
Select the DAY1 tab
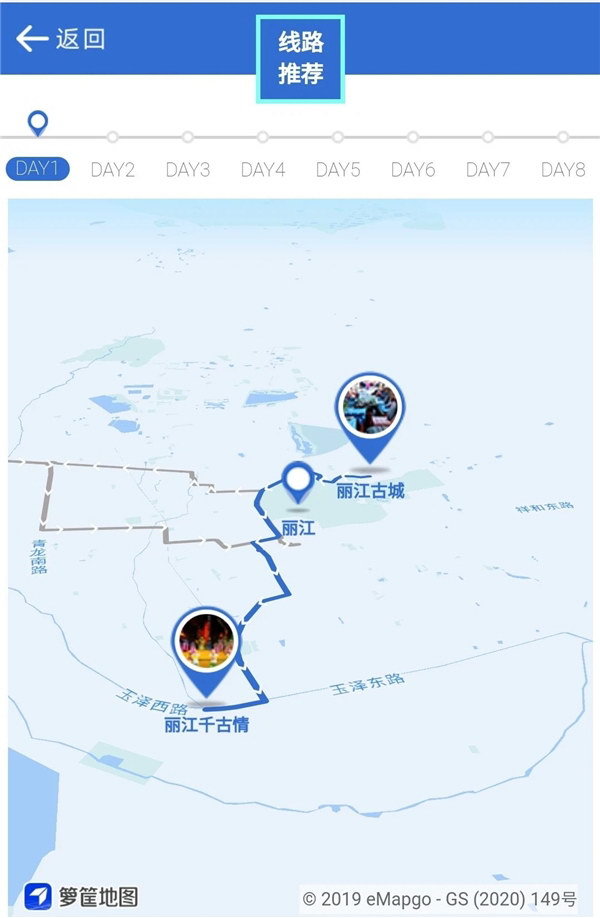point(38,169)
